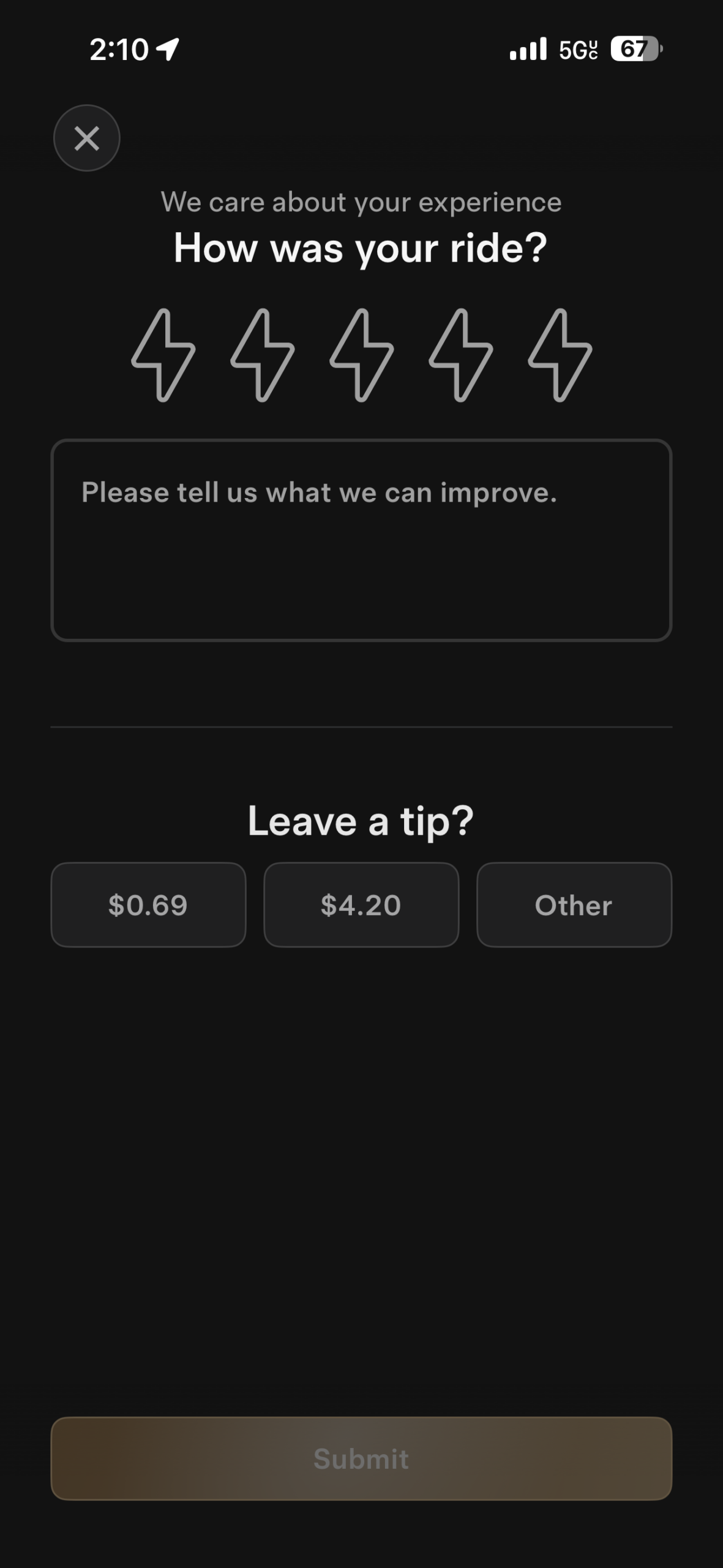Give the ride five lightning bolts
This screenshot has height=1568, width=723.
click(x=560, y=355)
